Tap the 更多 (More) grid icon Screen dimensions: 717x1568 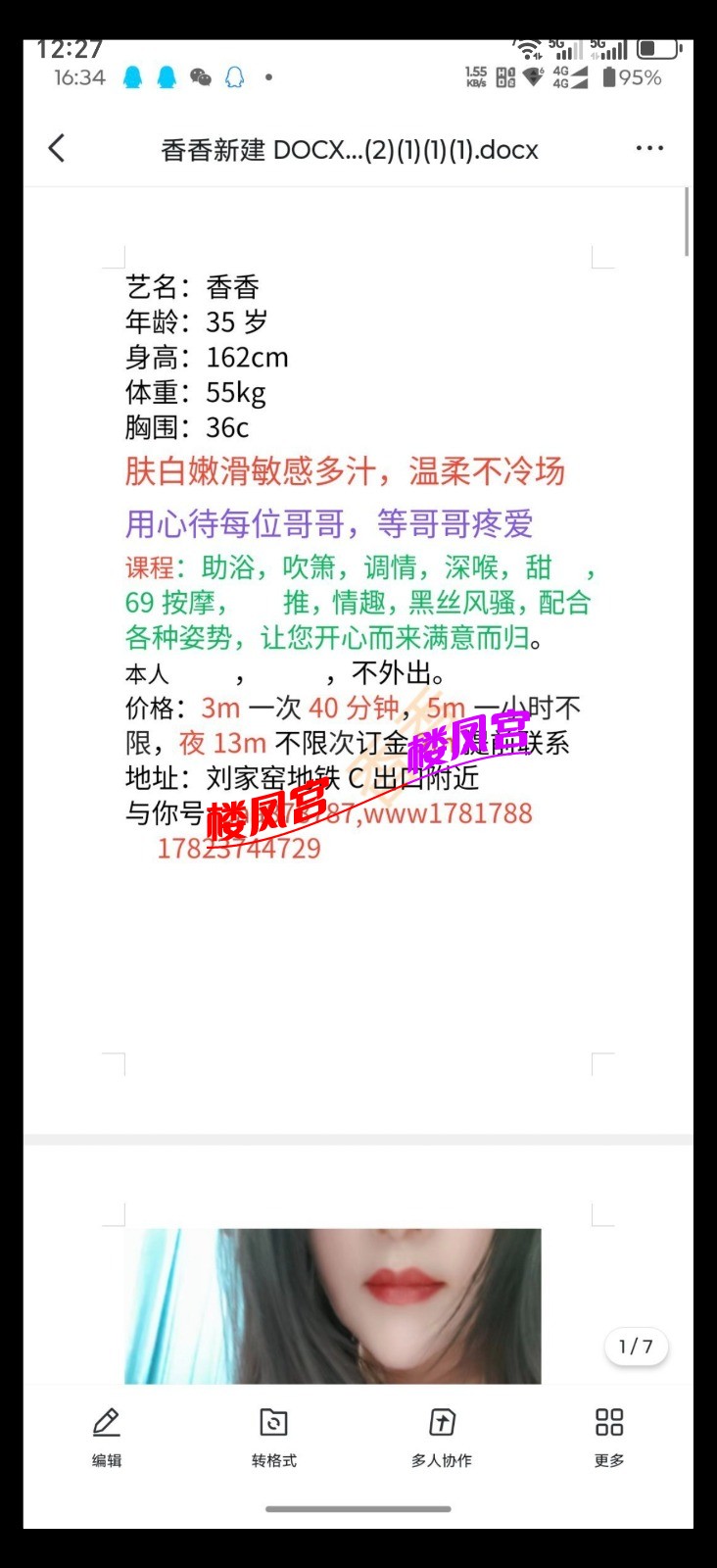pyautogui.click(x=608, y=1421)
